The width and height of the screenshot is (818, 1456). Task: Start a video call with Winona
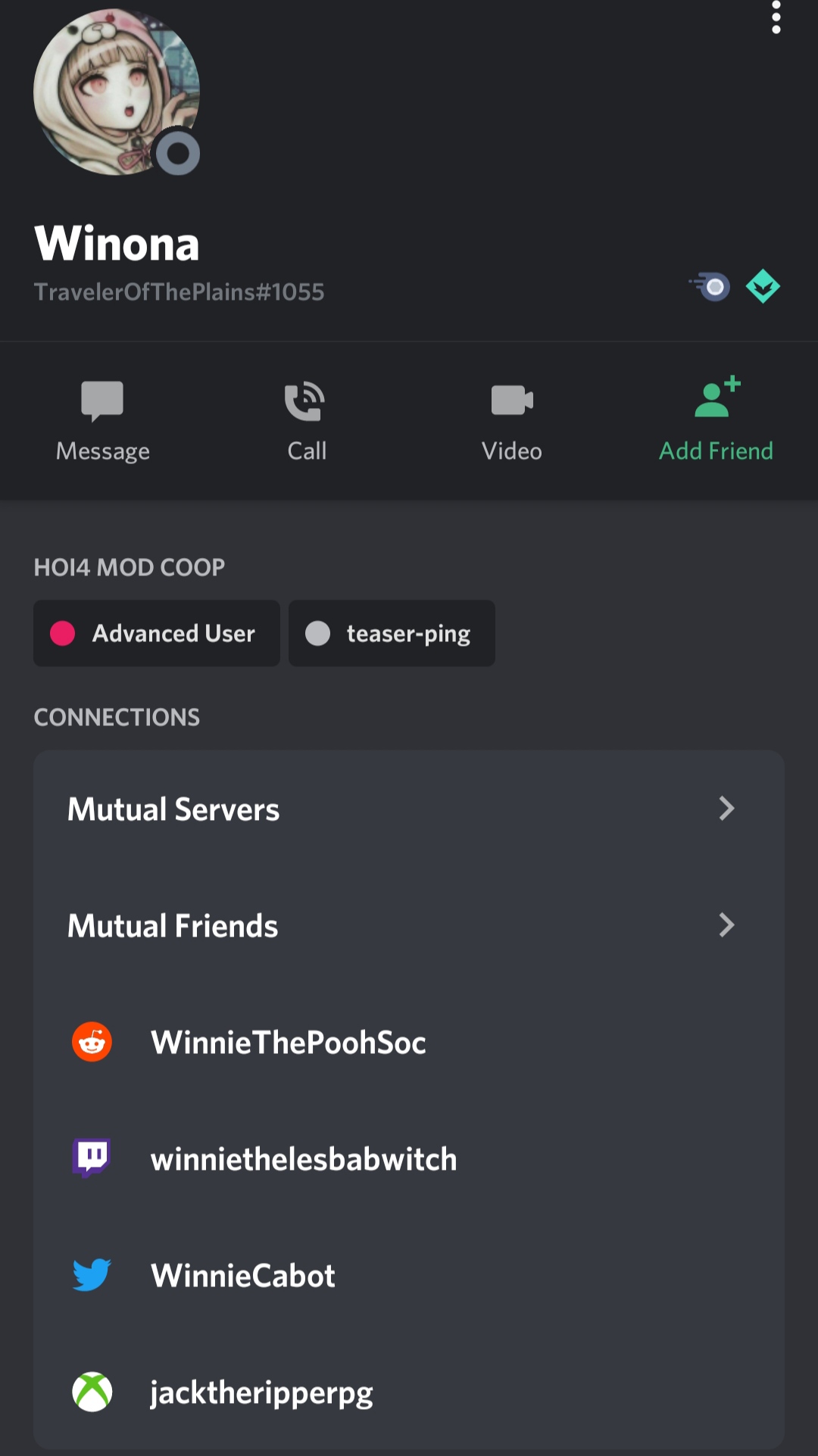point(512,421)
